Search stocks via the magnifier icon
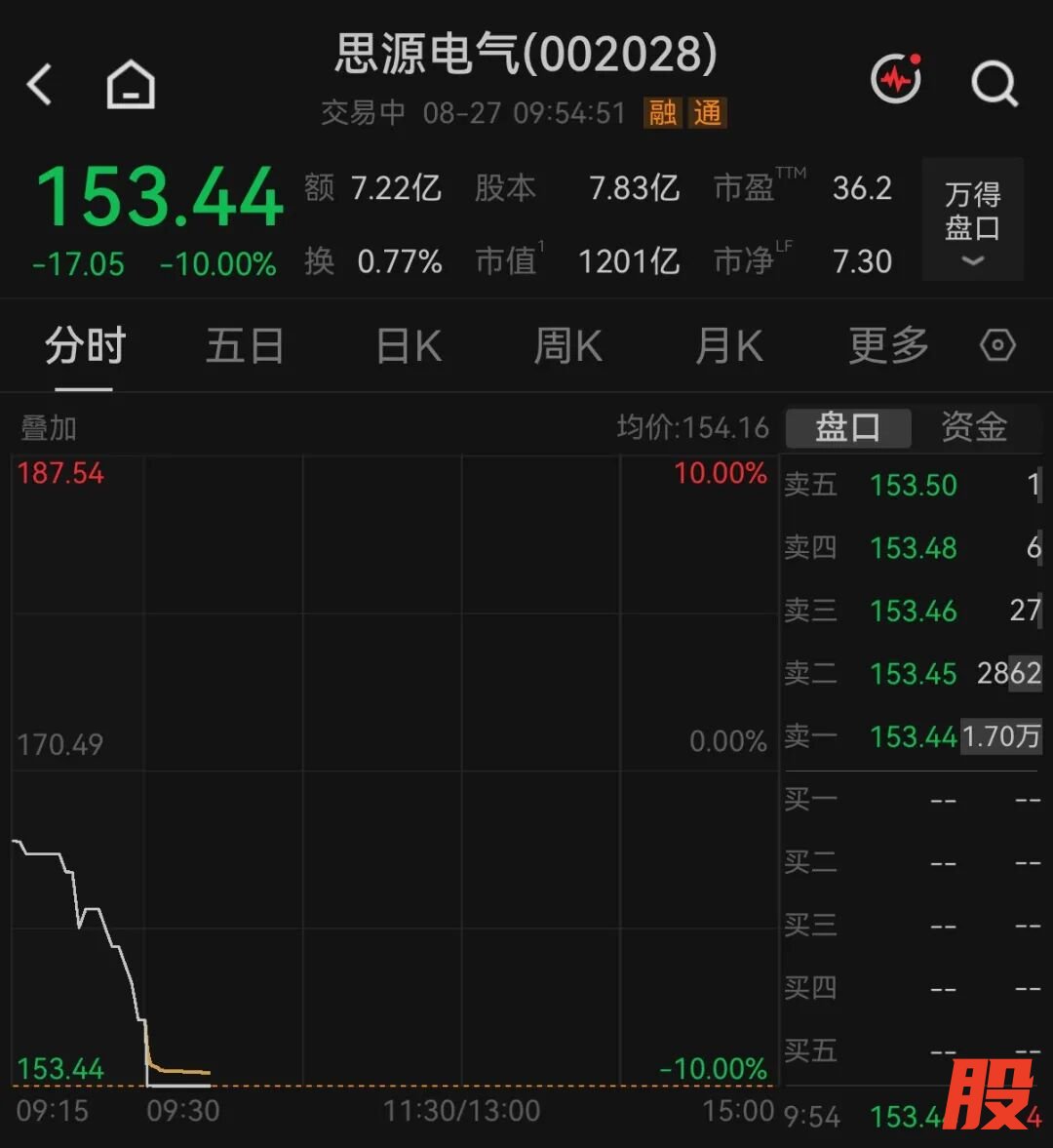 pos(994,84)
